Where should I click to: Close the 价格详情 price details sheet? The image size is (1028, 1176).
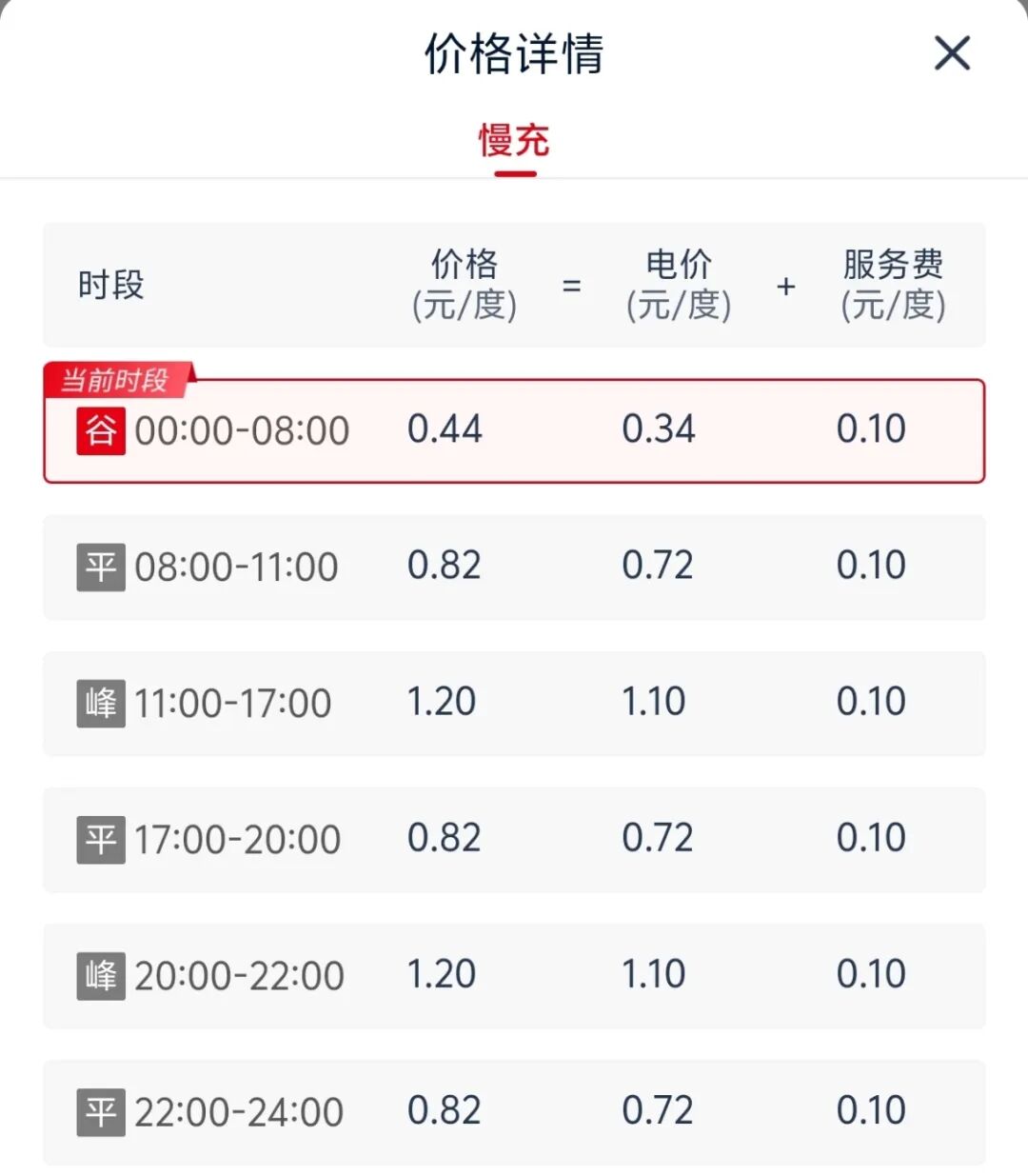(x=952, y=53)
